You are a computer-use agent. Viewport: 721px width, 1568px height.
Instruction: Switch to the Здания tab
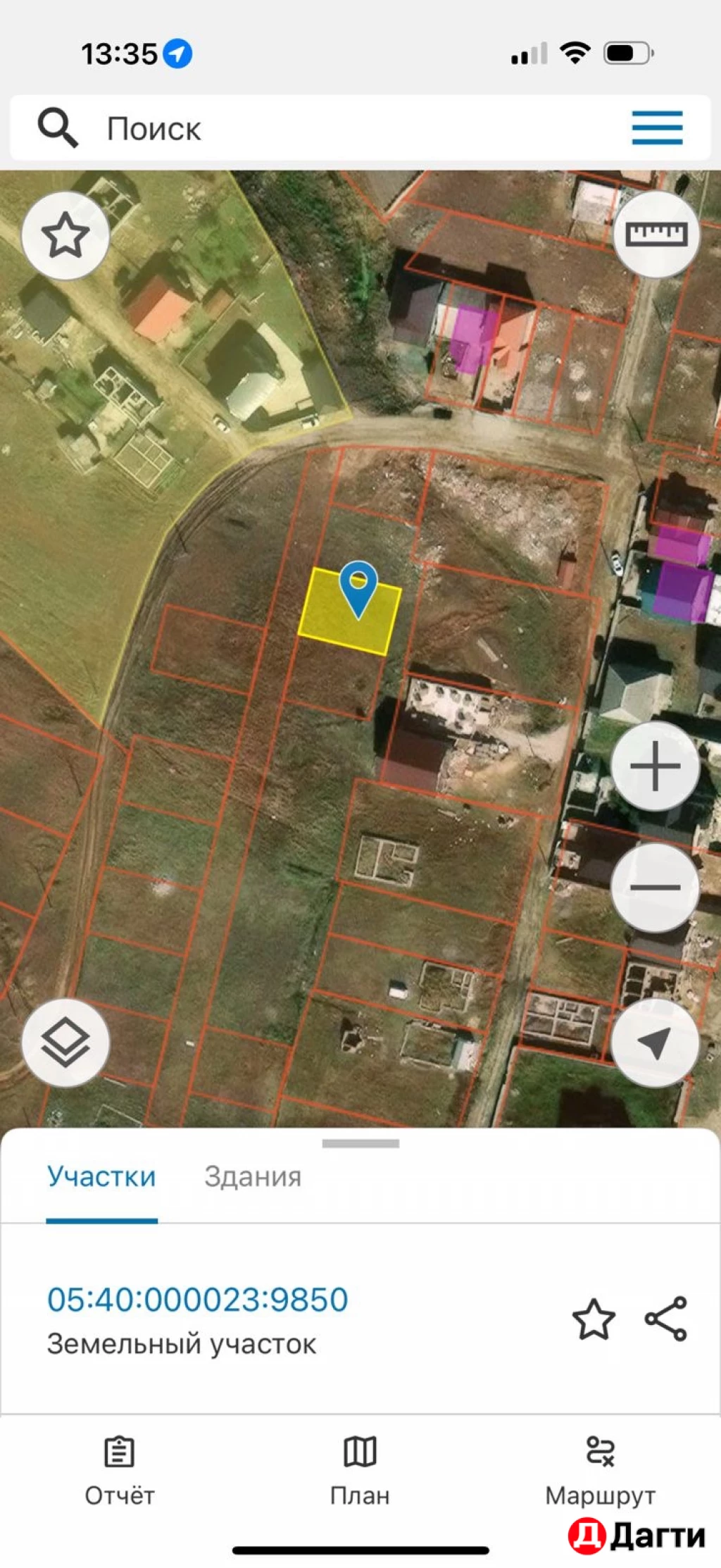coord(253,1177)
